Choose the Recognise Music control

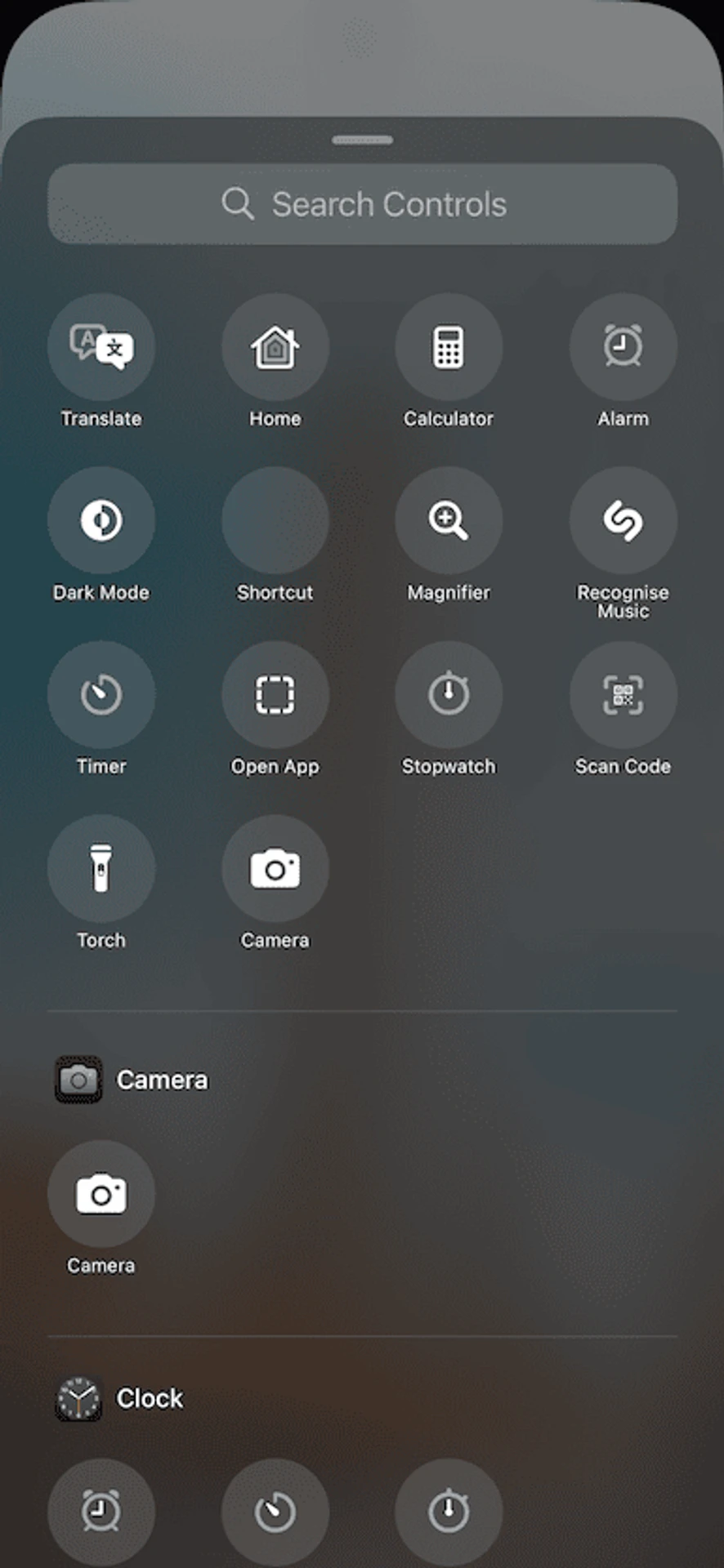coord(623,520)
